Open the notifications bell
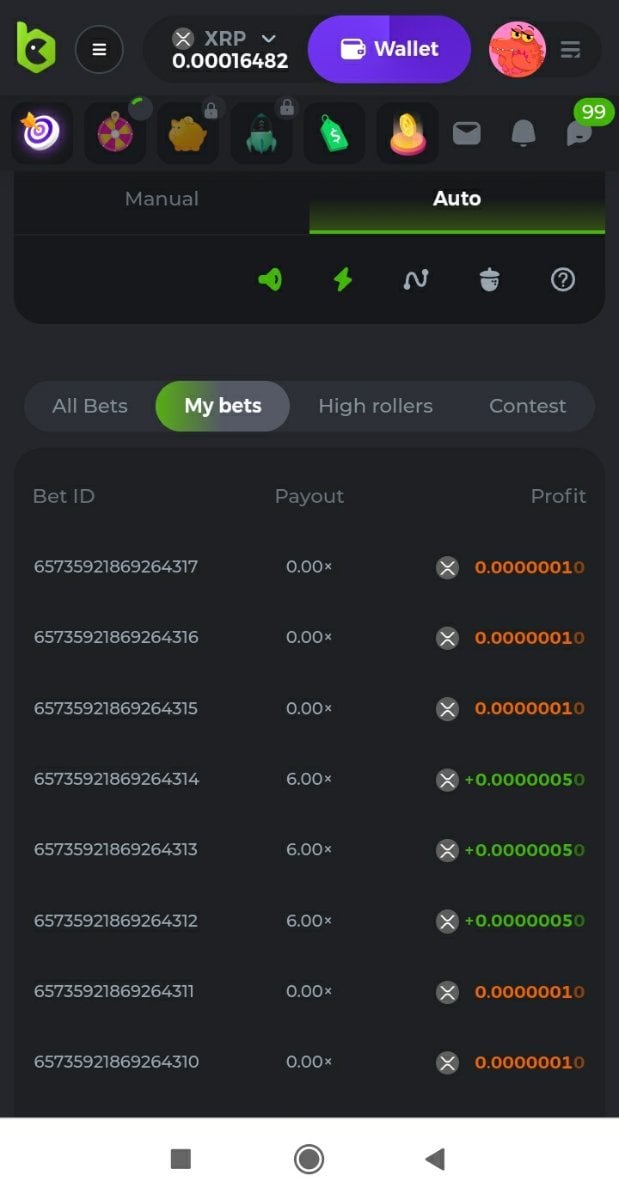The height and width of the screenshot is (1200, 619). pos(523,133)
